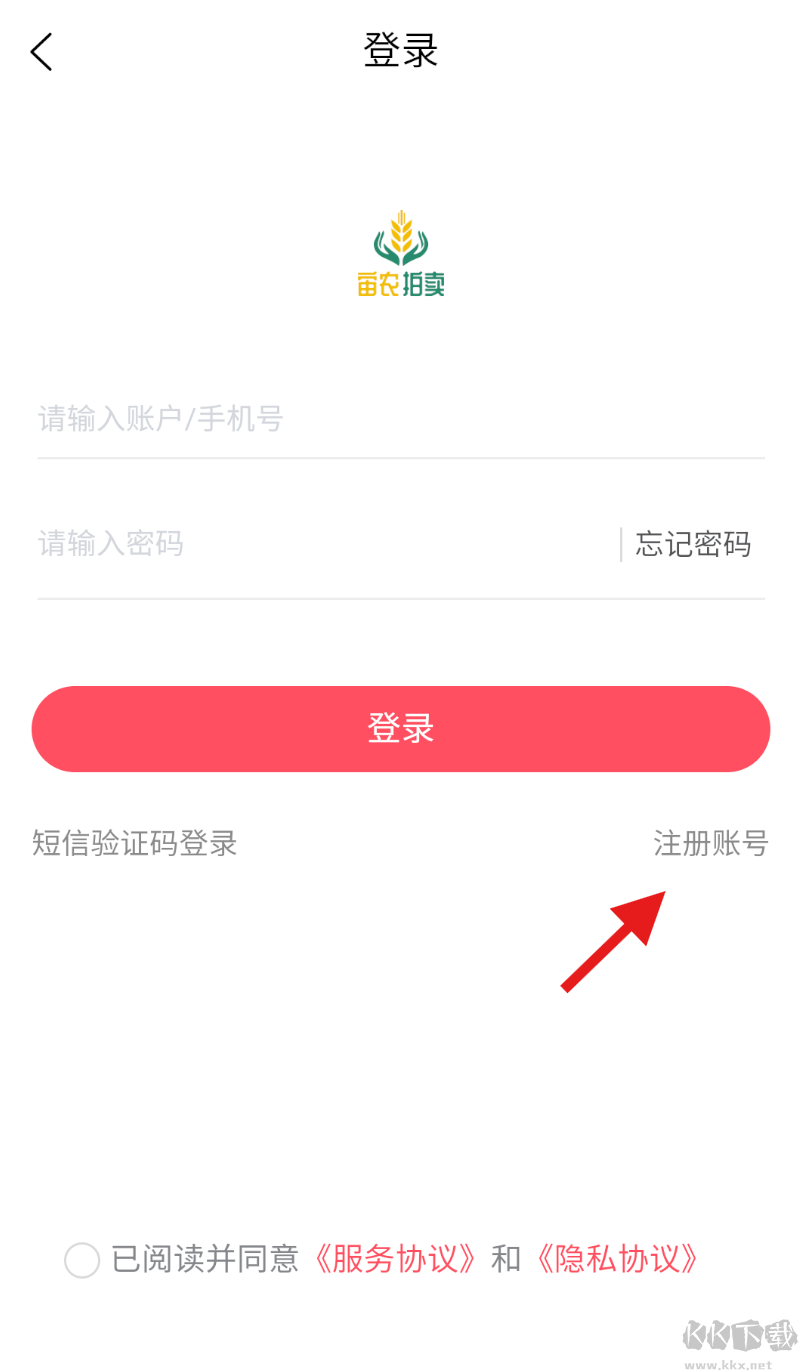Image resolution: width=799 pixels, height=1372 pixels.
Task: Toggle the terms acceptance radio button
Action: click(82, 1261)
